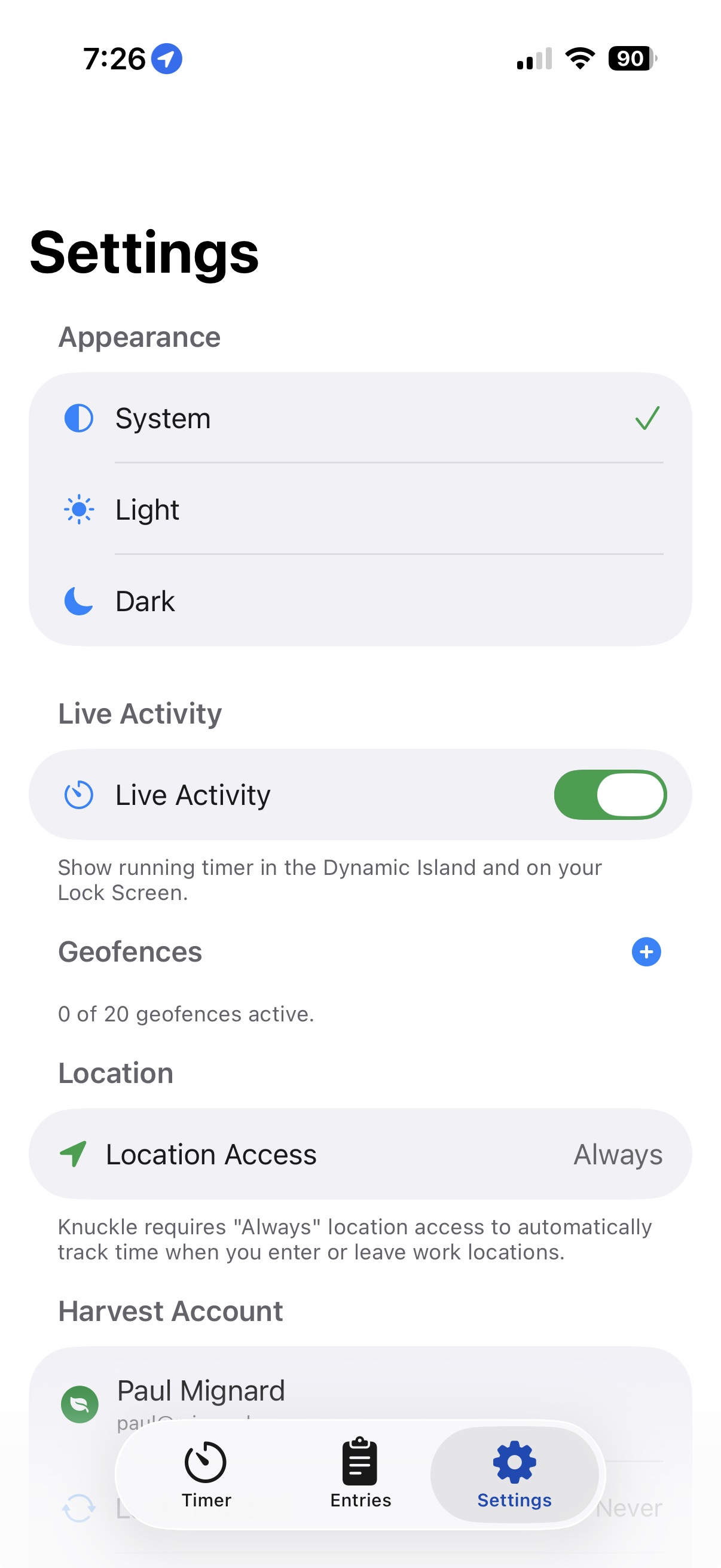Tap the blue plus icon to add a geofence
This screenshot has height=1568, width=721.
click(x=646, y=953)
